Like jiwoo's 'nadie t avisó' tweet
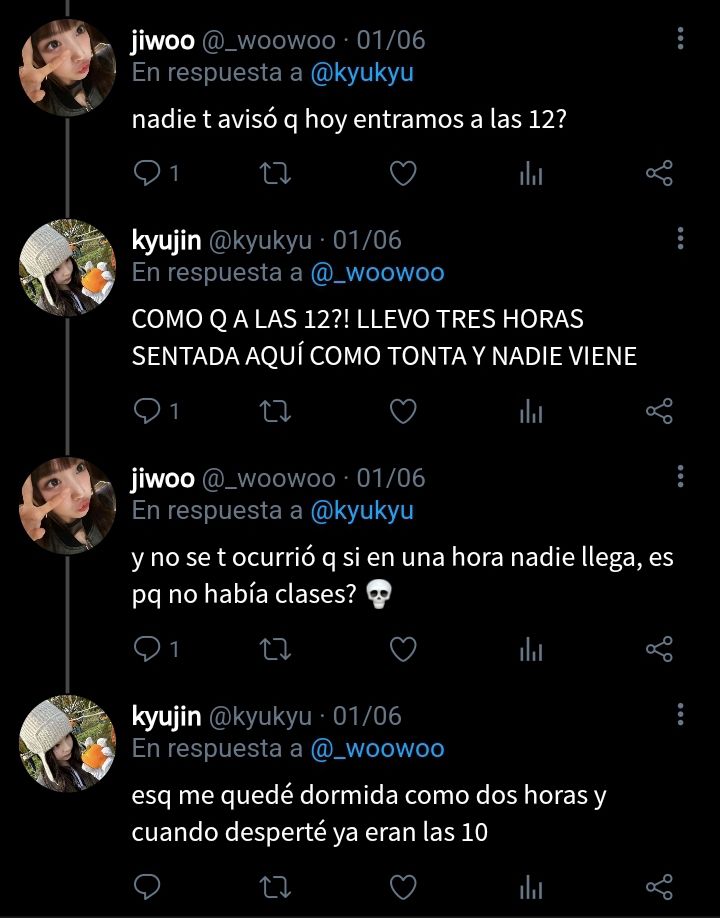The width and height of the screenshot is (720, 918). pyautogui.click(x=402, y=174)
